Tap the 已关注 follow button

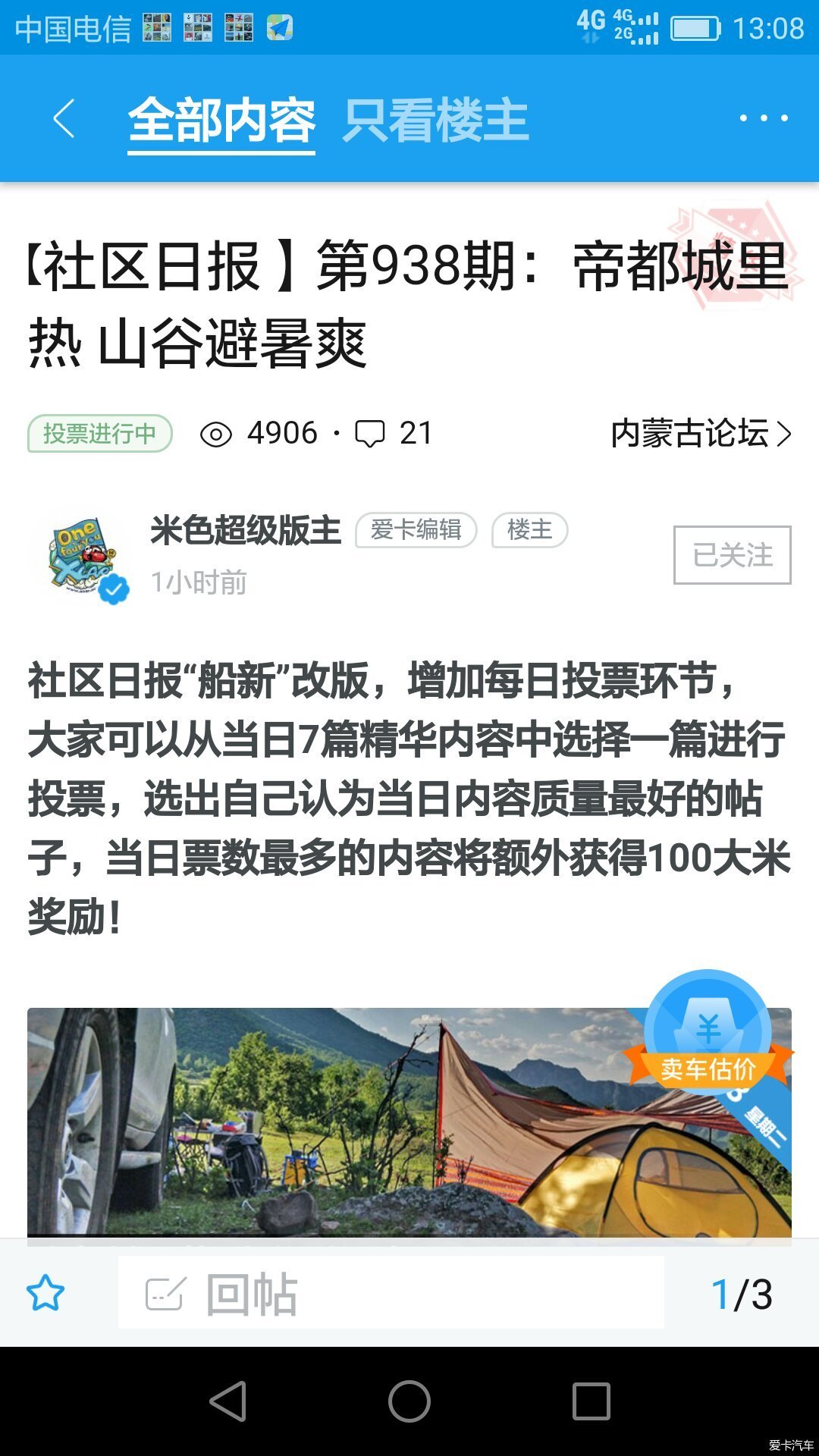732,555
